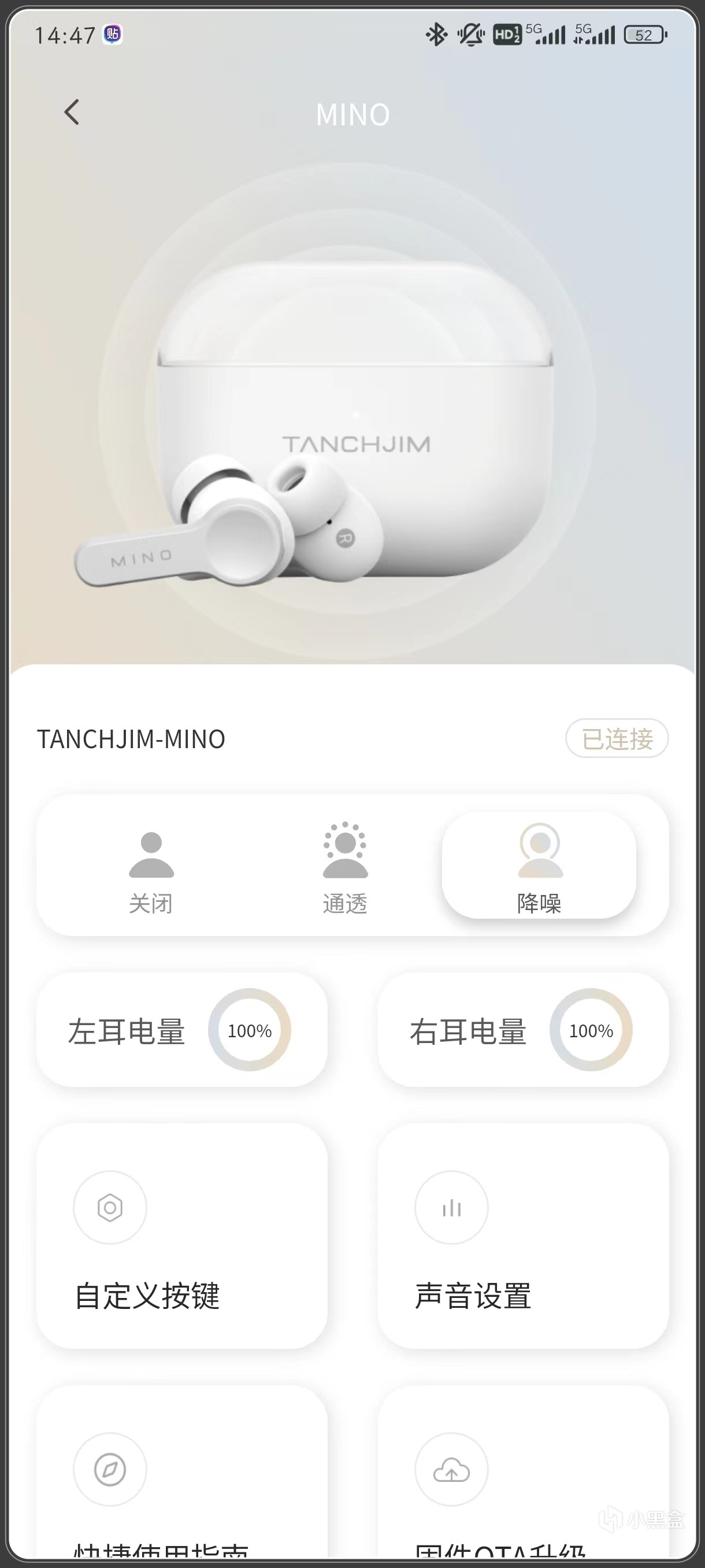Image resolution: width=705 pixels, height=1568 pixels.
Task: Tap the 已连接 connection status button
Action: (x=617, y=738)
